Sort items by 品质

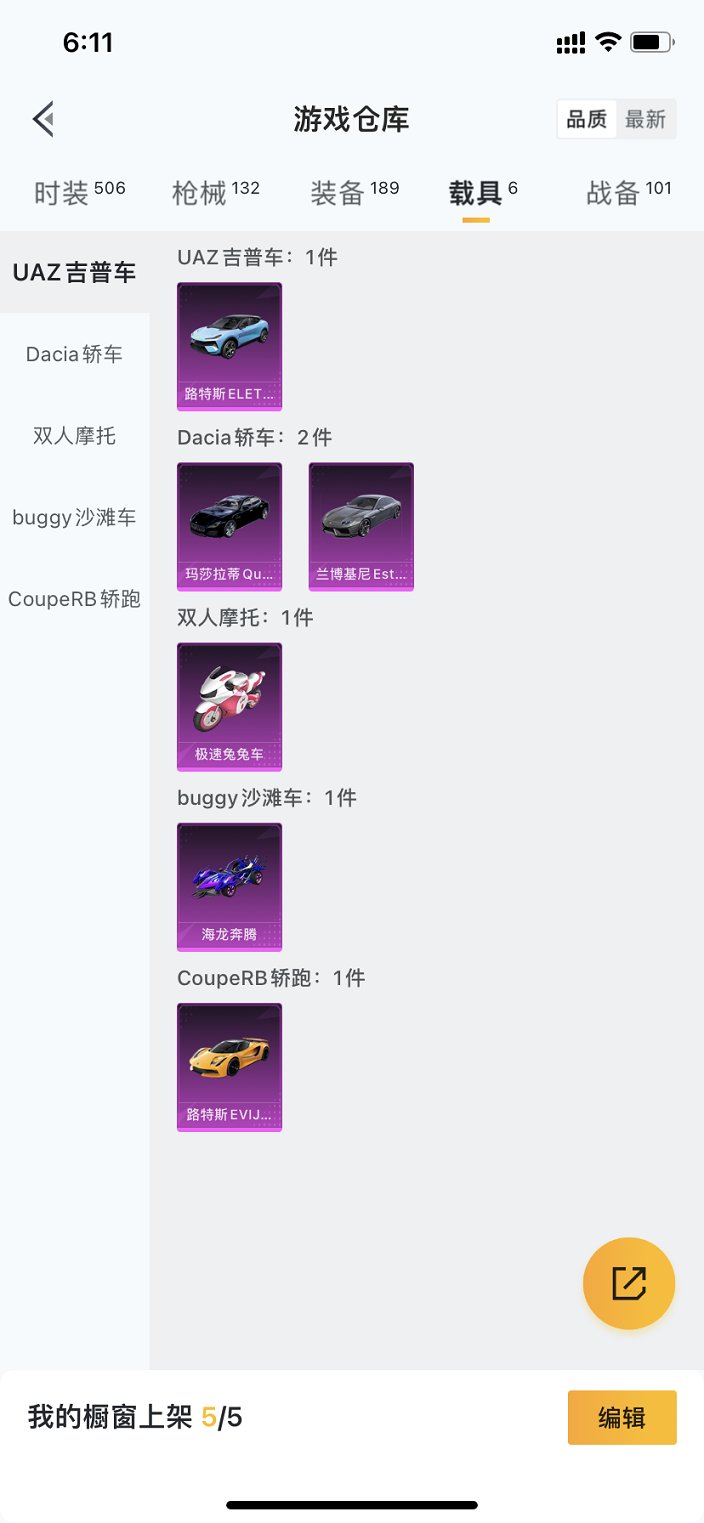[x=587, y=119]
